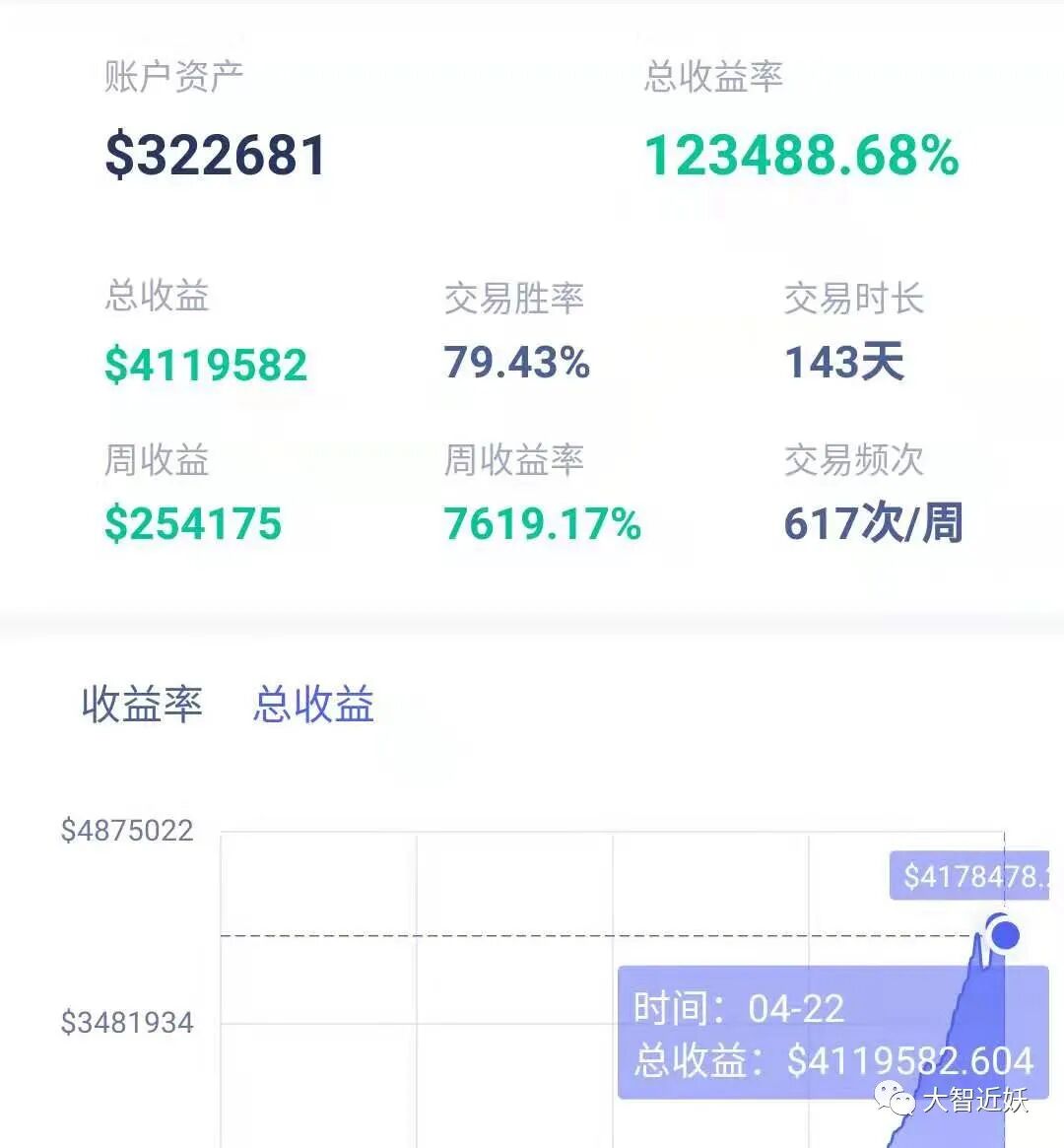1064x1148 pixels.
Task: Tap the blue data point on chart
Action: click(x=1004, y=934)
